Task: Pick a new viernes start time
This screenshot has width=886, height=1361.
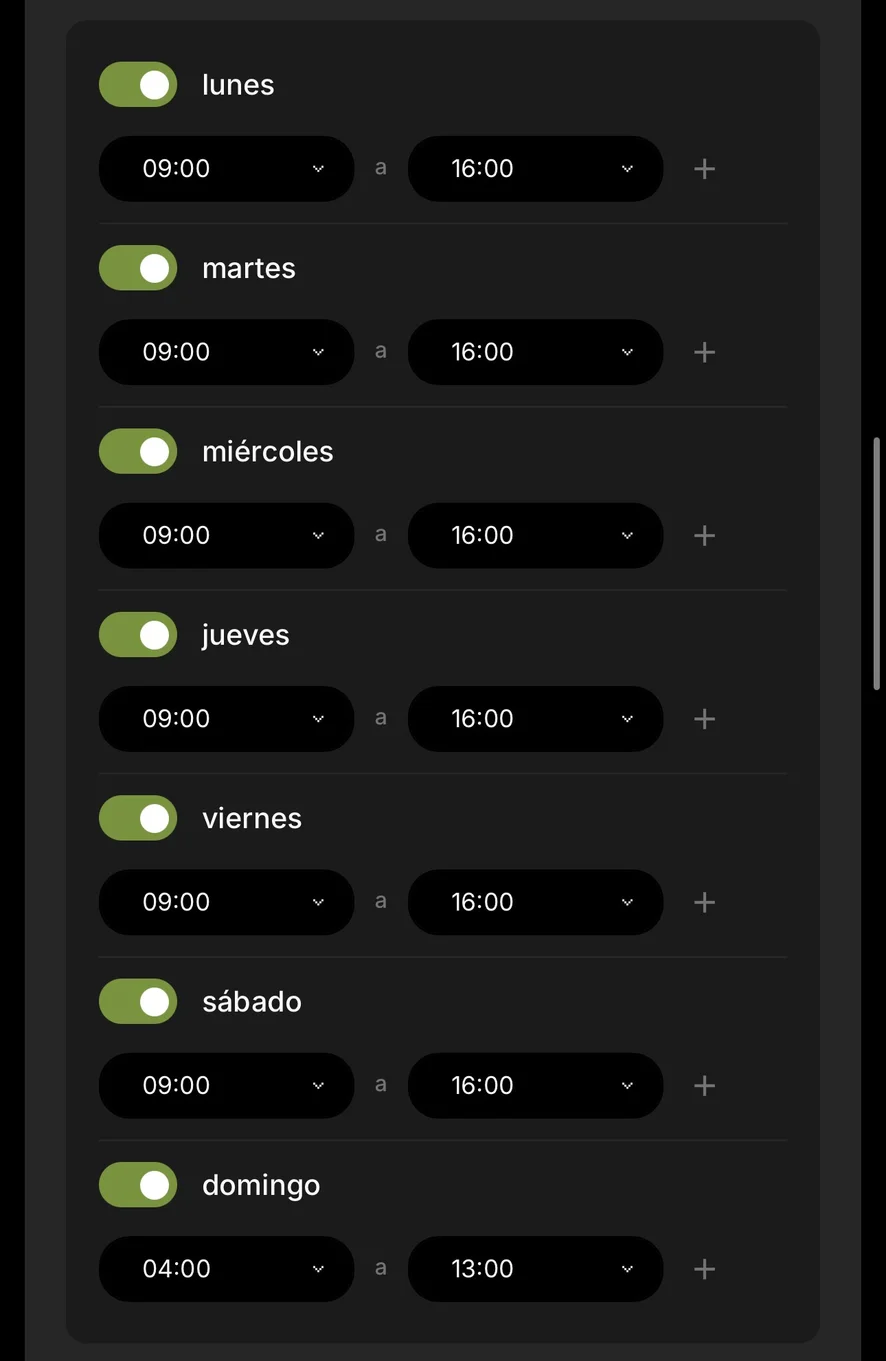Action: pos(226,902)
